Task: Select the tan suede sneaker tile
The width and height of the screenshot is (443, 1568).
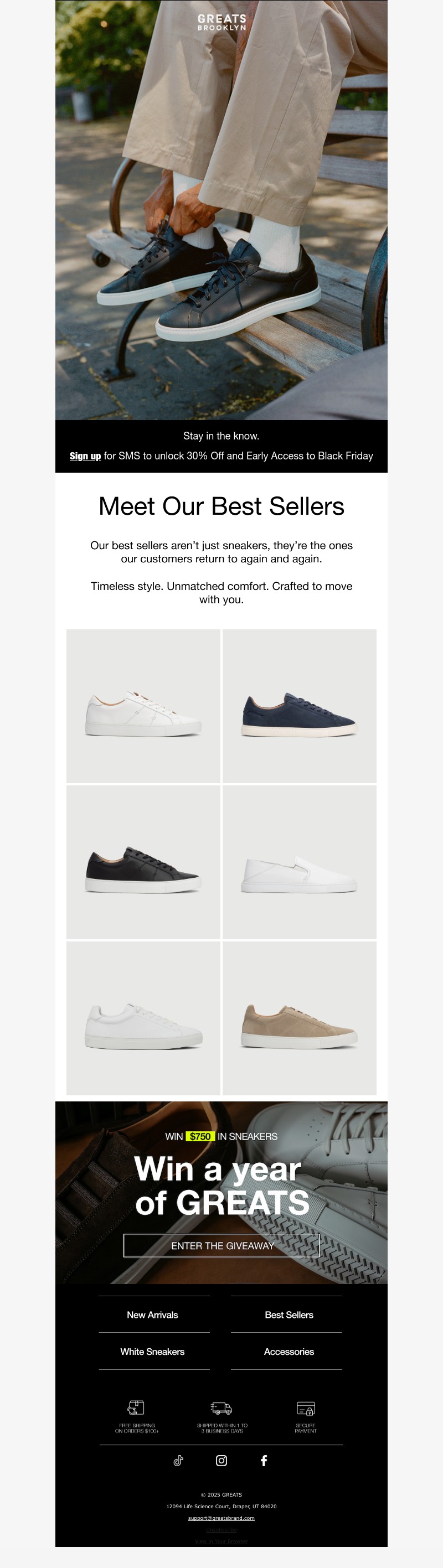Action: click(299, 1018)
